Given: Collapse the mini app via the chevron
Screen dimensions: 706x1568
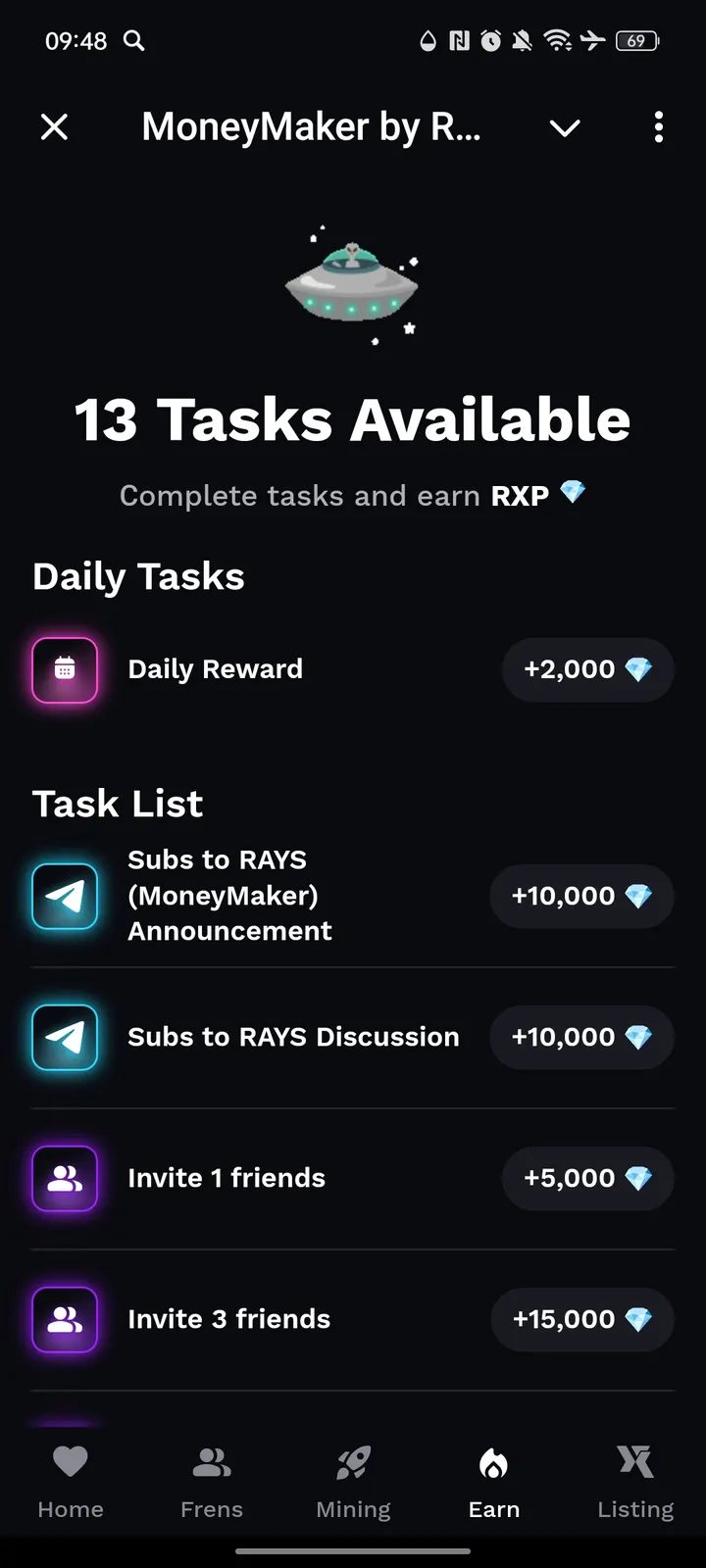Looking at the screenshot, I should [565, 127].
